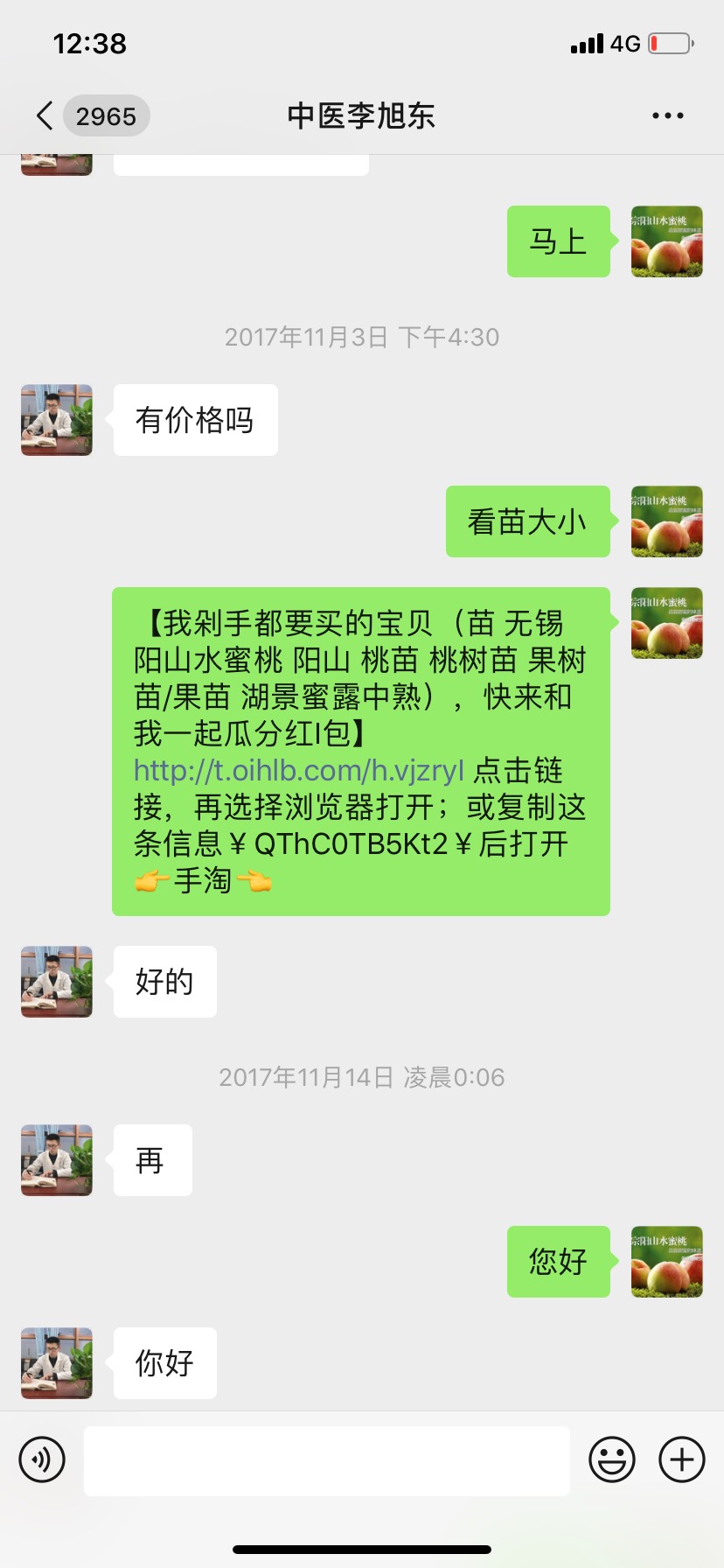
Task: Open my peach avatar beside 看苗大小
Action: tap(666, 521)
